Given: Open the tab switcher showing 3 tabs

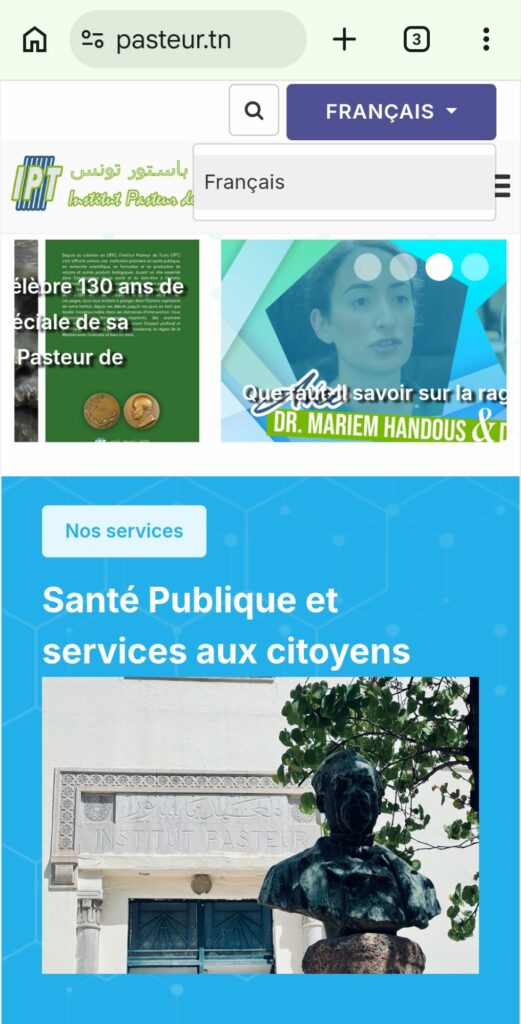Looking at the screenshot, I should (417, 40).
